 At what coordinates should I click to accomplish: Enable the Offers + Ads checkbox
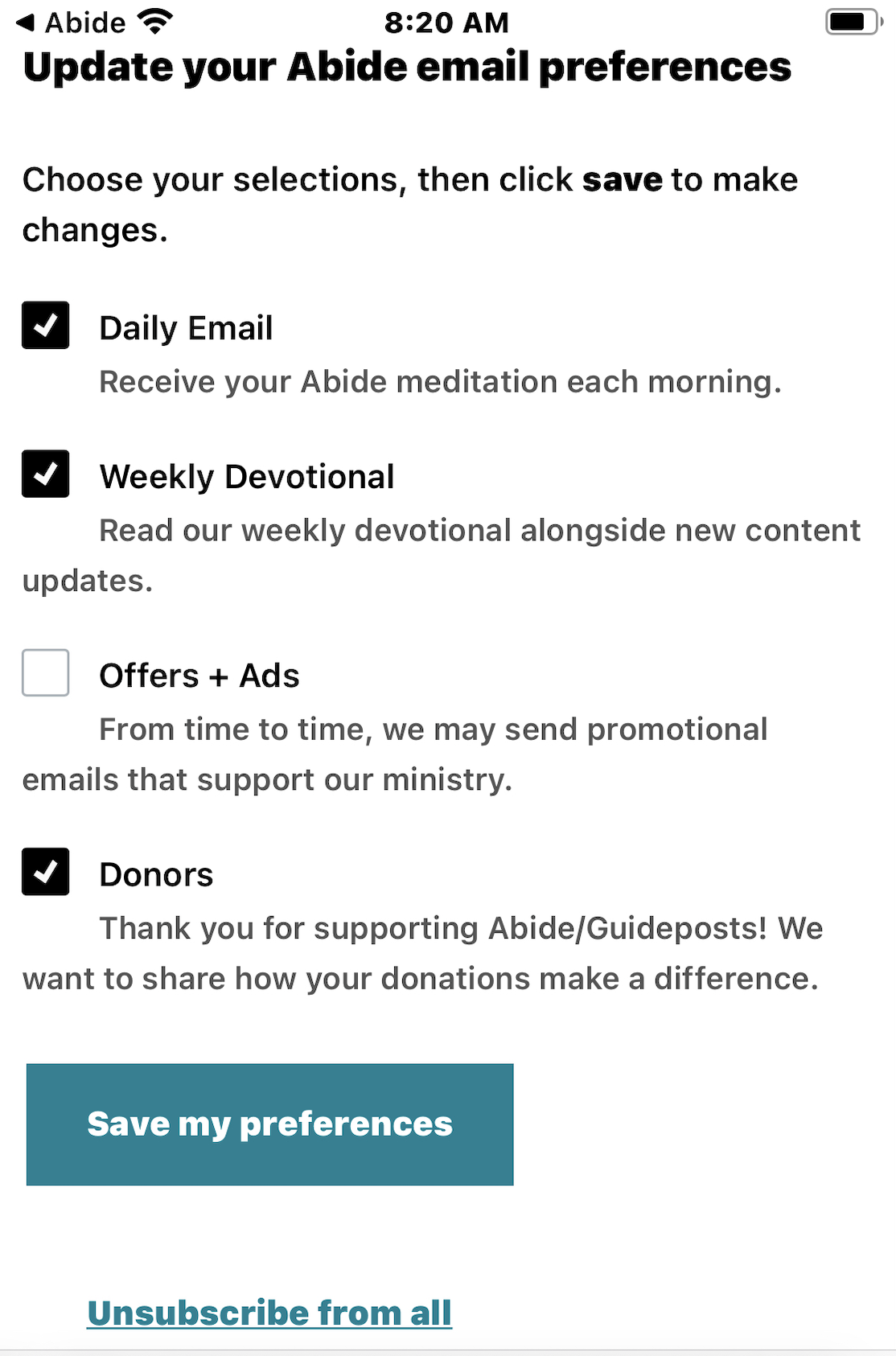click(x=45, y=673)
